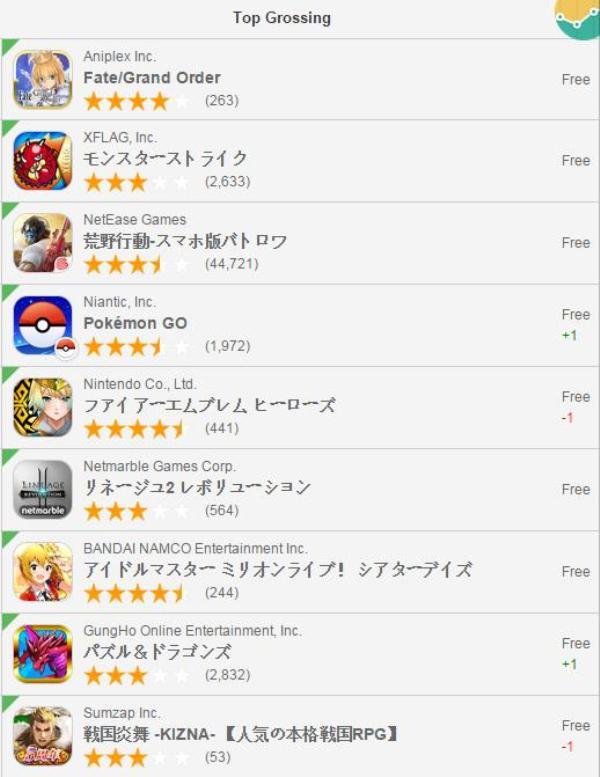Select the 荒野行動 by NetEase Games row
The image size is (600, 777).
click(x=185, y=242)
